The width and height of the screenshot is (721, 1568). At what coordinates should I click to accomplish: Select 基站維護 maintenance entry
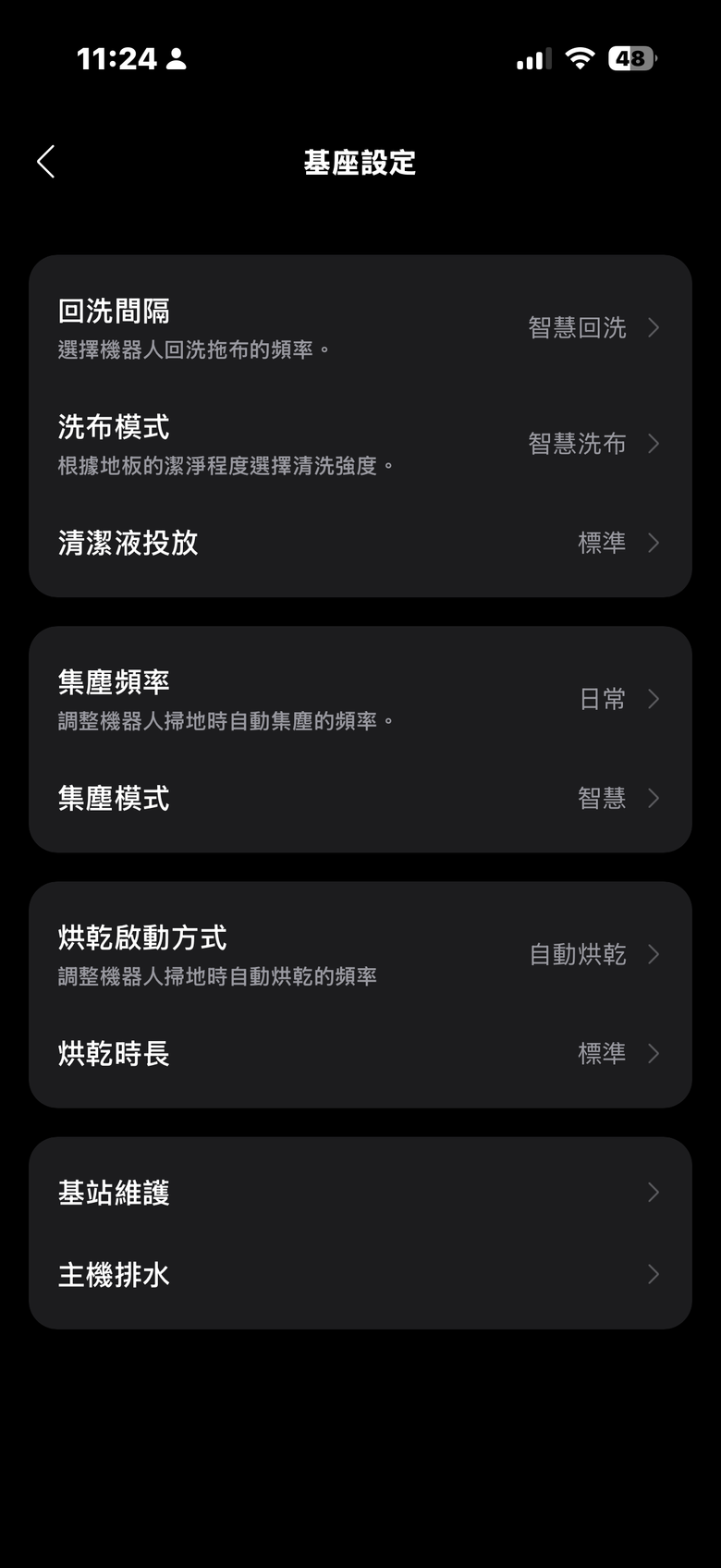click(x=360, y=1192)
